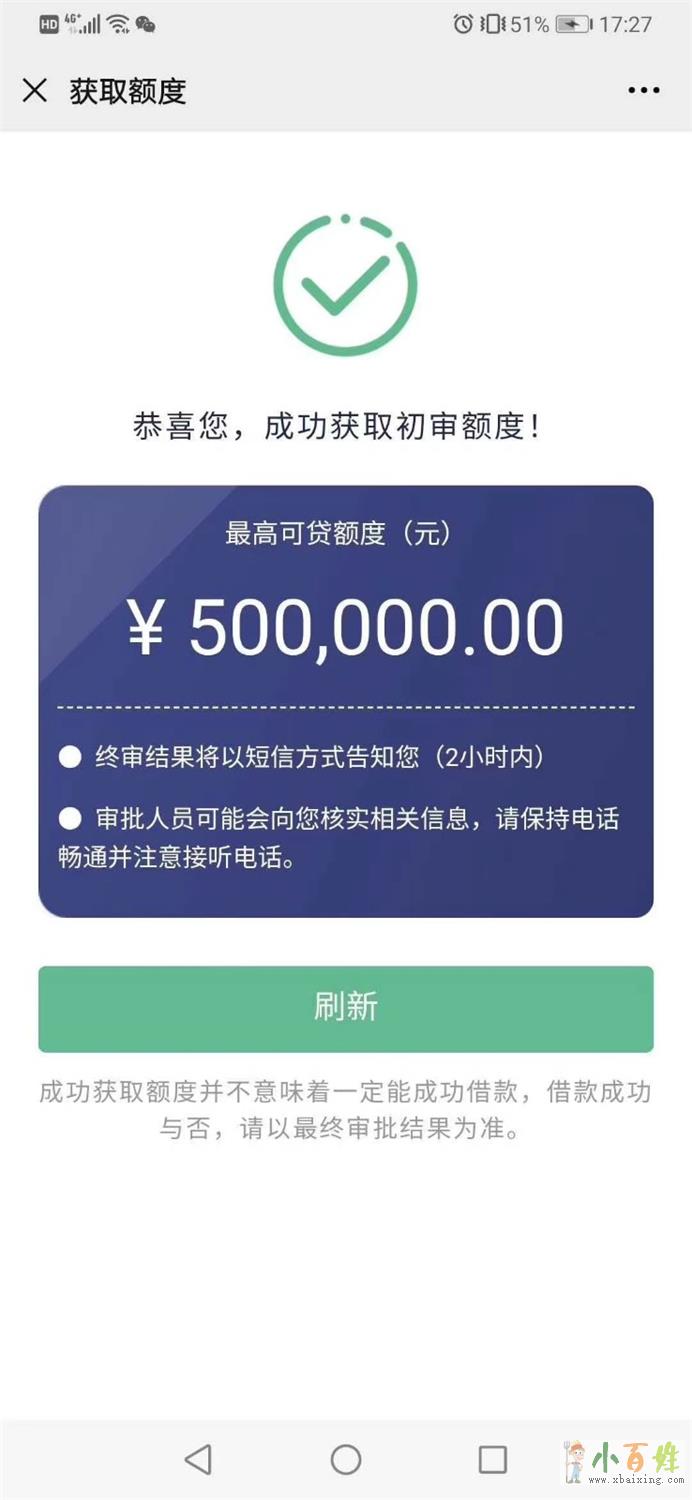
Task: Tap the green 刷新 button
Action: [346, 1008]
